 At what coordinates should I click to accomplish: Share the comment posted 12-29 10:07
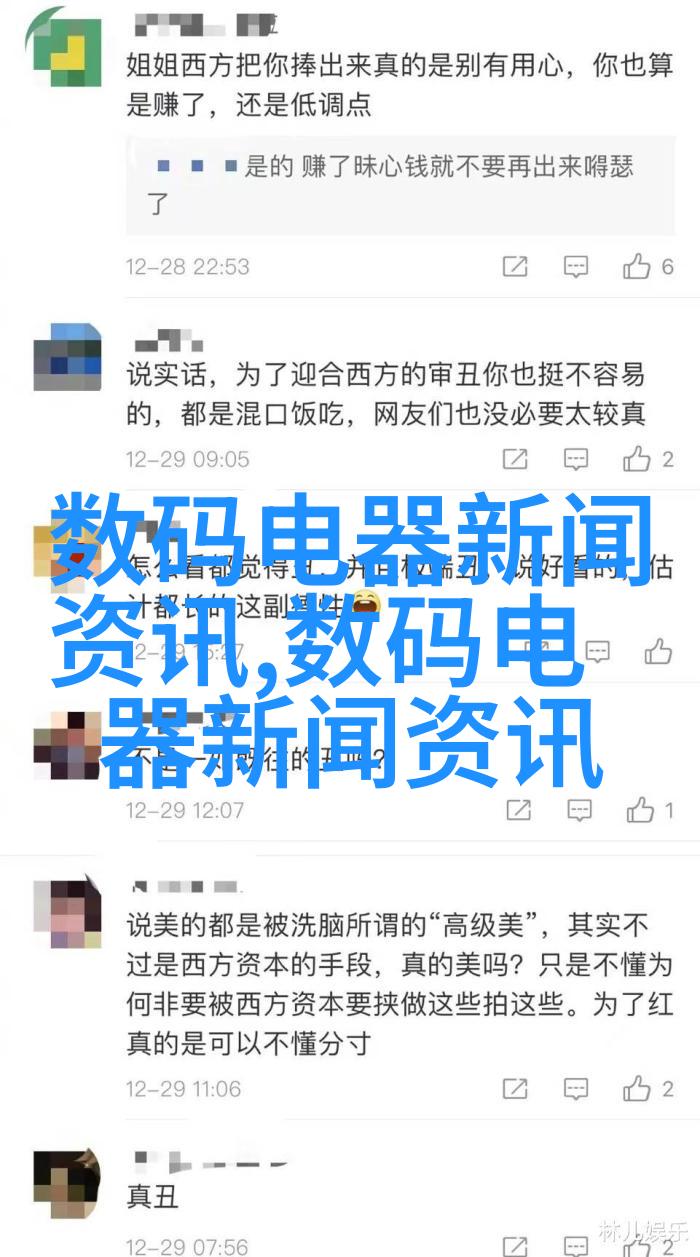pos(516,809)
